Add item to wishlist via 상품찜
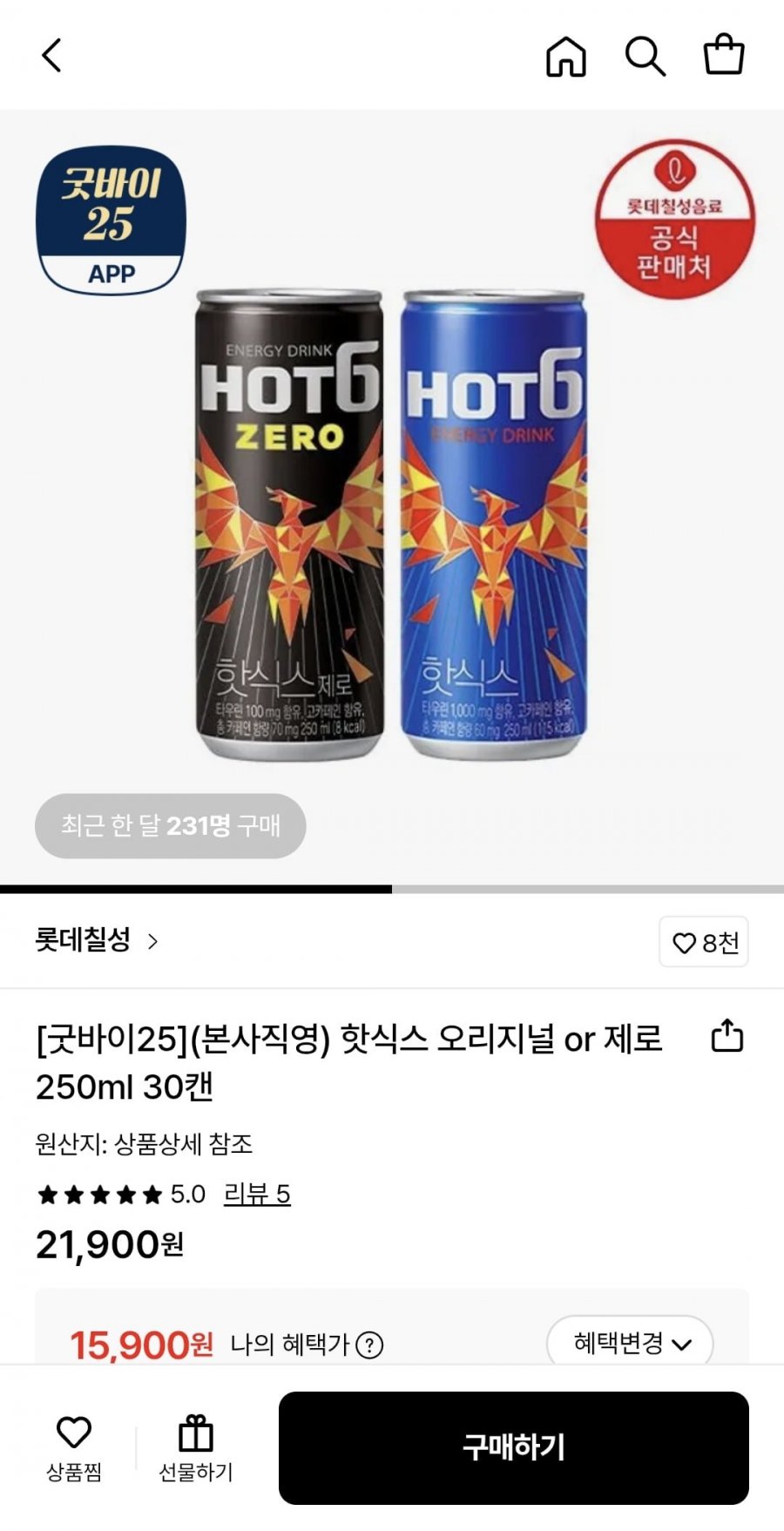784x1531 pixels. point(74,1448)
